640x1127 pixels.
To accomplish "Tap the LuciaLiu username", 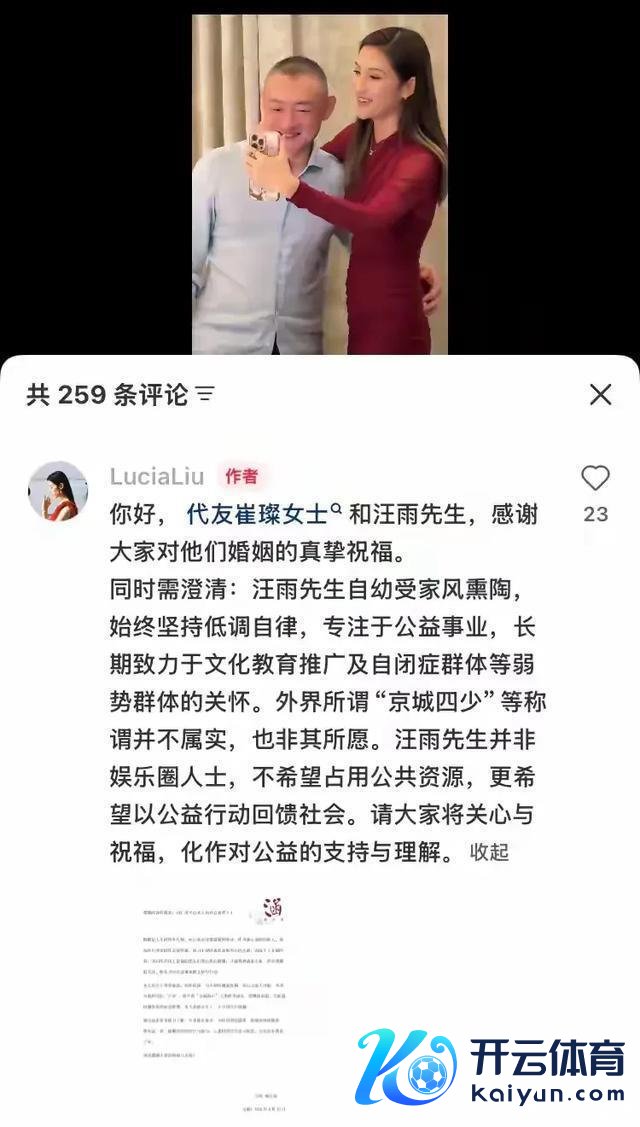I will (x=158, y=476).
